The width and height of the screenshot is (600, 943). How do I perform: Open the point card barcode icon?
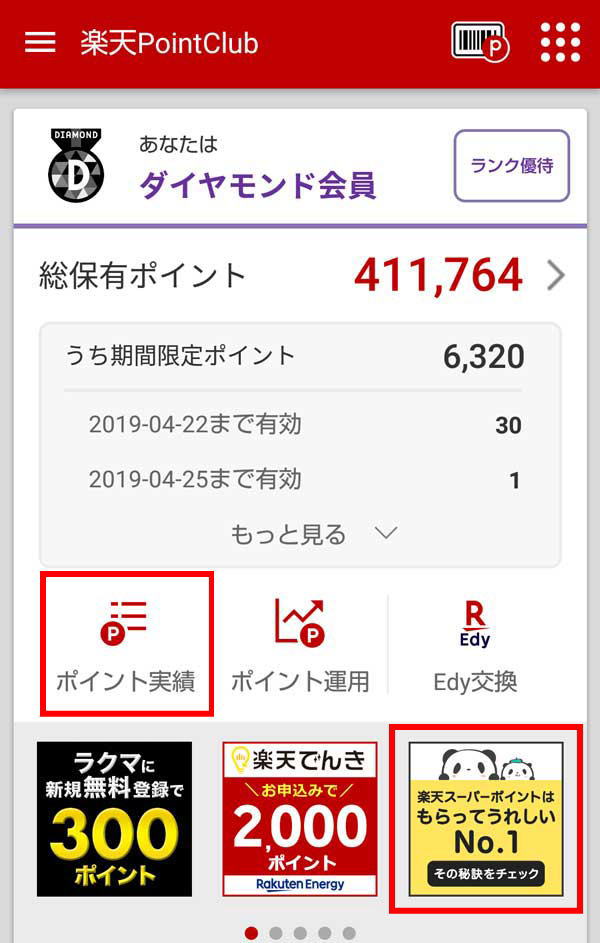click(x=480, y=42)
